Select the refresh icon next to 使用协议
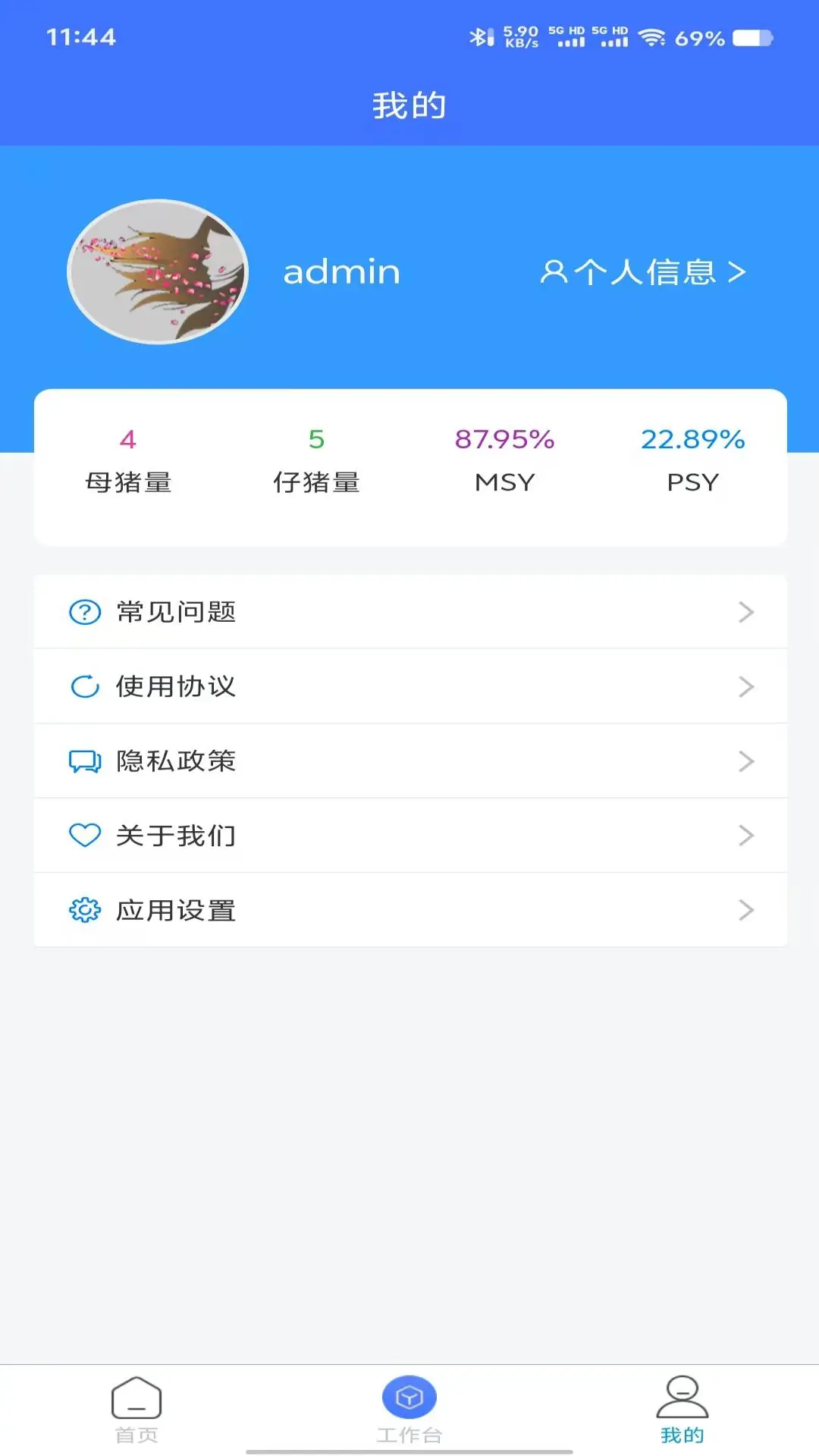 (83, 686)
